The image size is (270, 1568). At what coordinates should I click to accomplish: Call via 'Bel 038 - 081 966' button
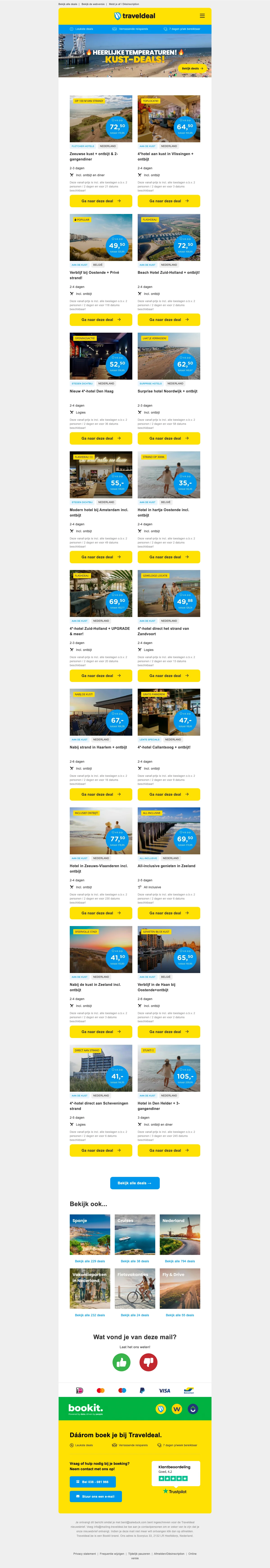tap(93, 1482)
